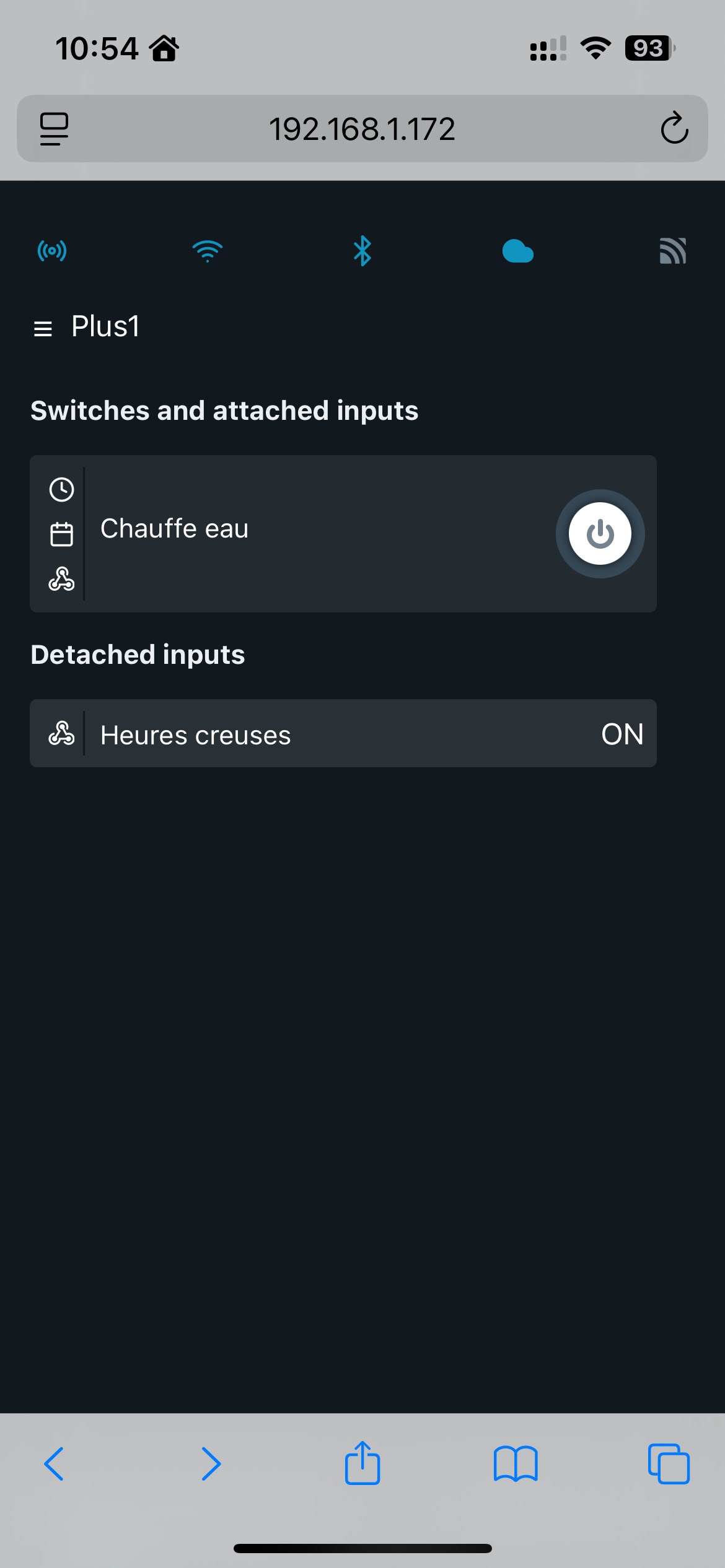
Task: Open the page settings reader icon
Action: (x=54, y=129)
